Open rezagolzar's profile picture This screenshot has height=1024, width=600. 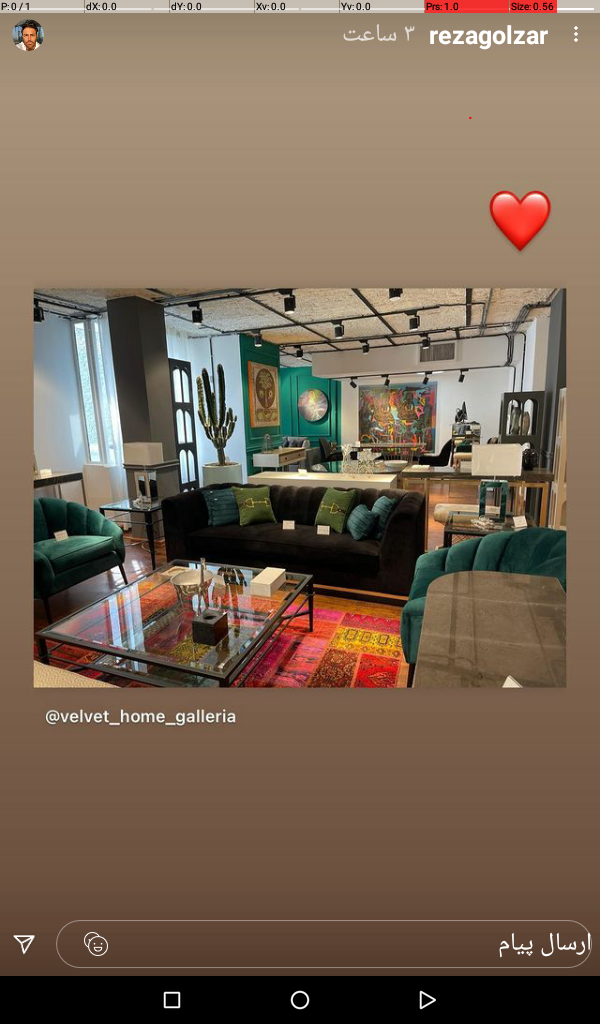28,35
